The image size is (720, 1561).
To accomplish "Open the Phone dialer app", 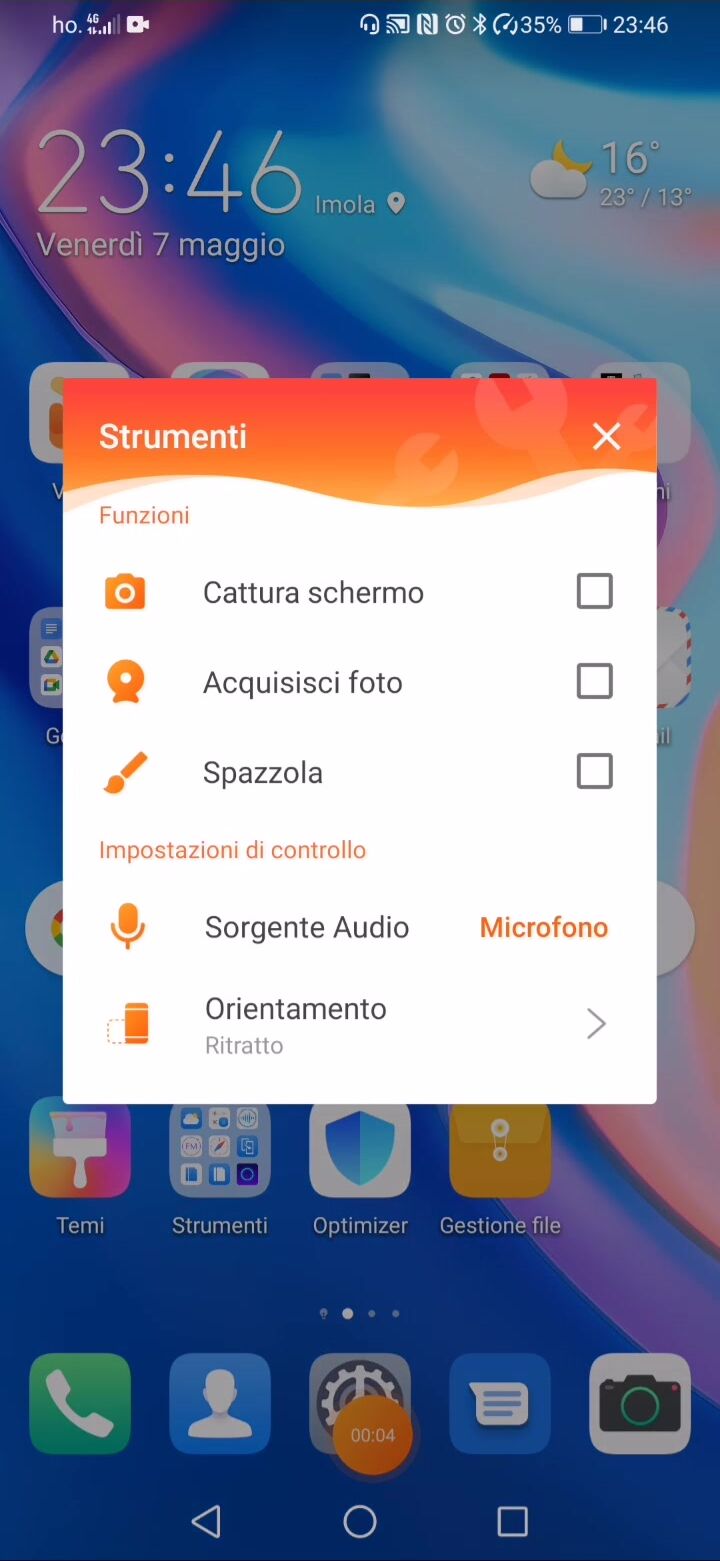I will click(x=80, y=1403).
